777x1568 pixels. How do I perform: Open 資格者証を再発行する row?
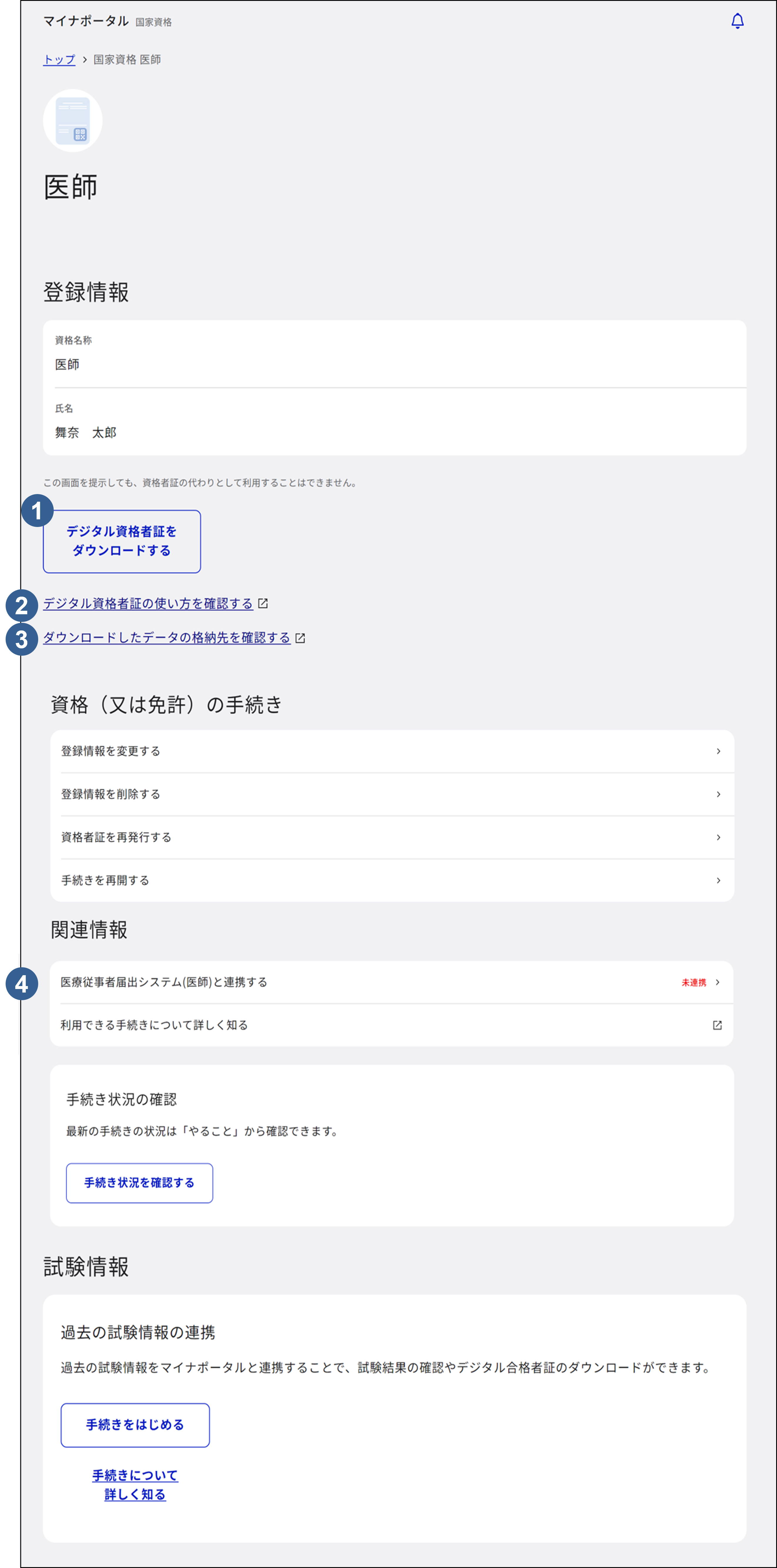pos(391,838)
